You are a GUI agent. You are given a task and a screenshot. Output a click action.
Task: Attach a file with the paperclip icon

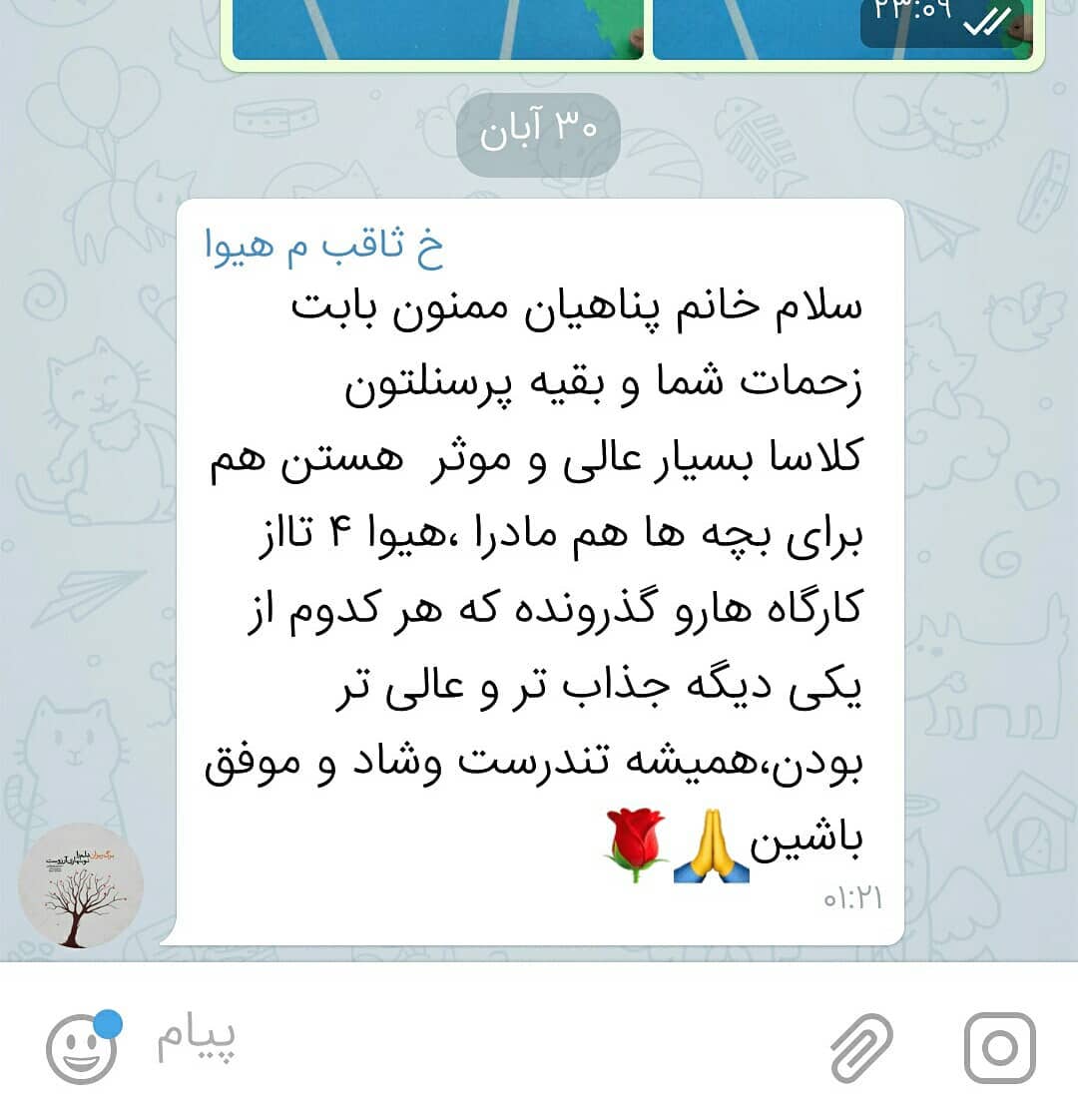click(861, 1047)
